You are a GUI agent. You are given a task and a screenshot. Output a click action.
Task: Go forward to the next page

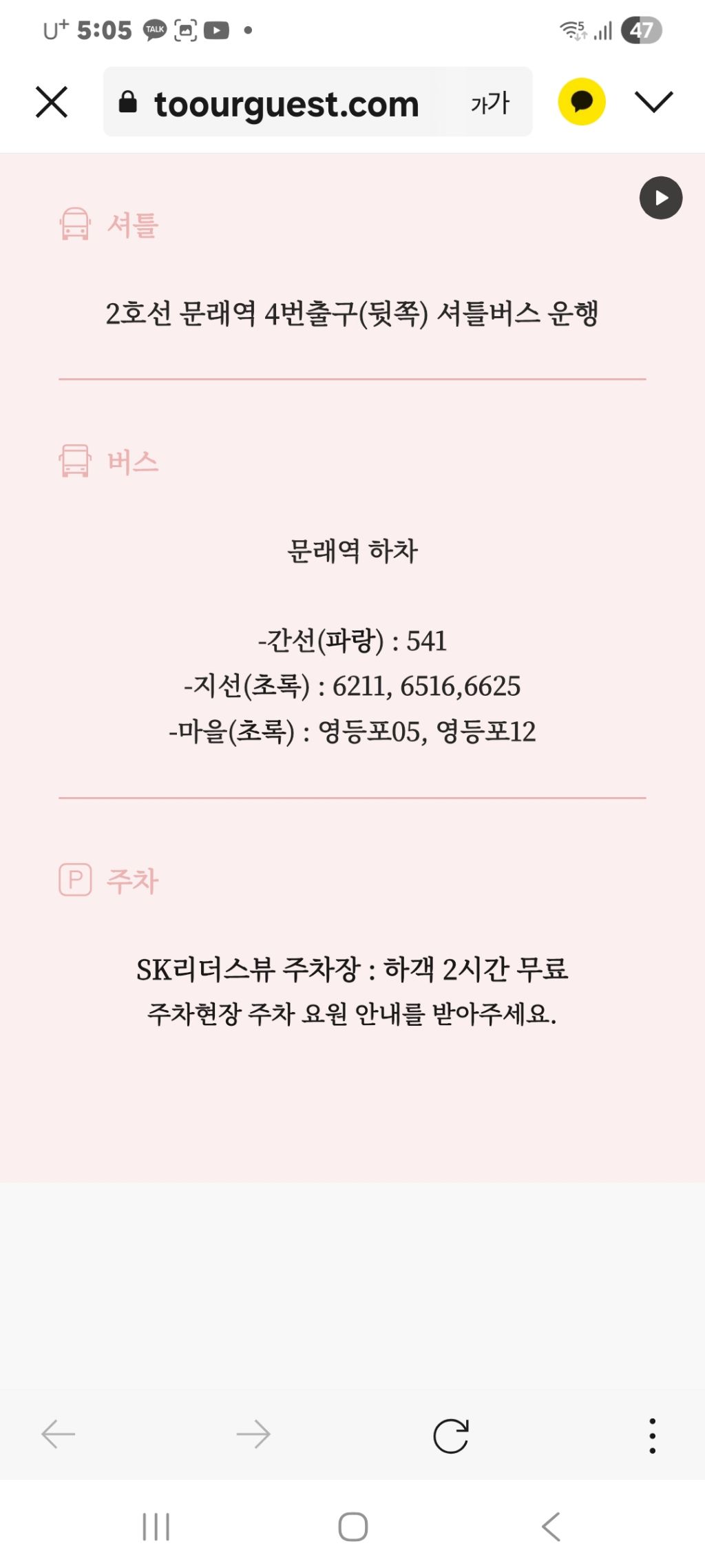coord(253,1435)
